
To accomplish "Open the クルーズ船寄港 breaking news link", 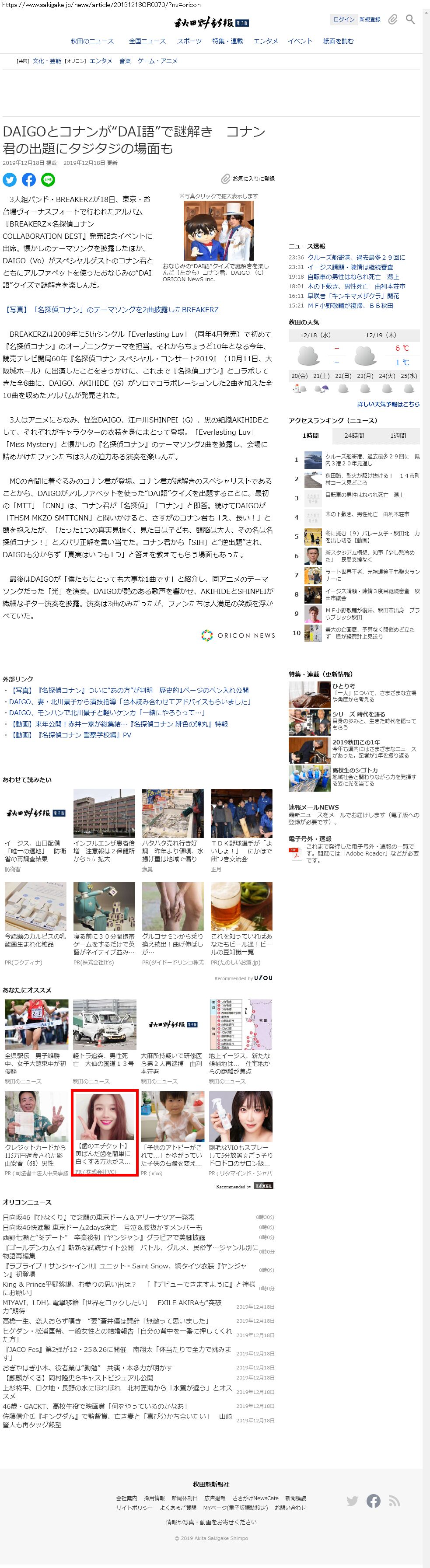I will pos(356,258).
